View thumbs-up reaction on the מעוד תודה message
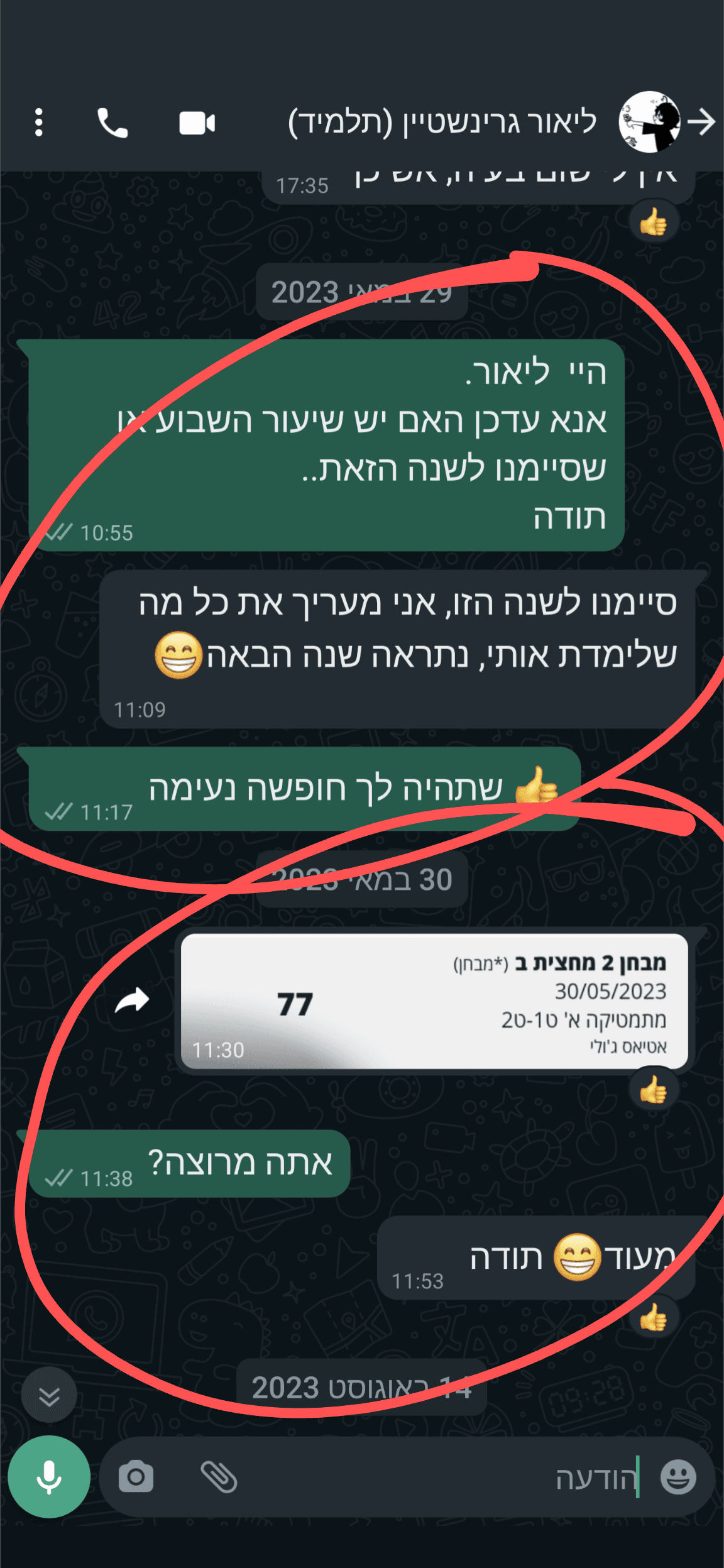The image size is (724, 1568). click(654, 1318)
